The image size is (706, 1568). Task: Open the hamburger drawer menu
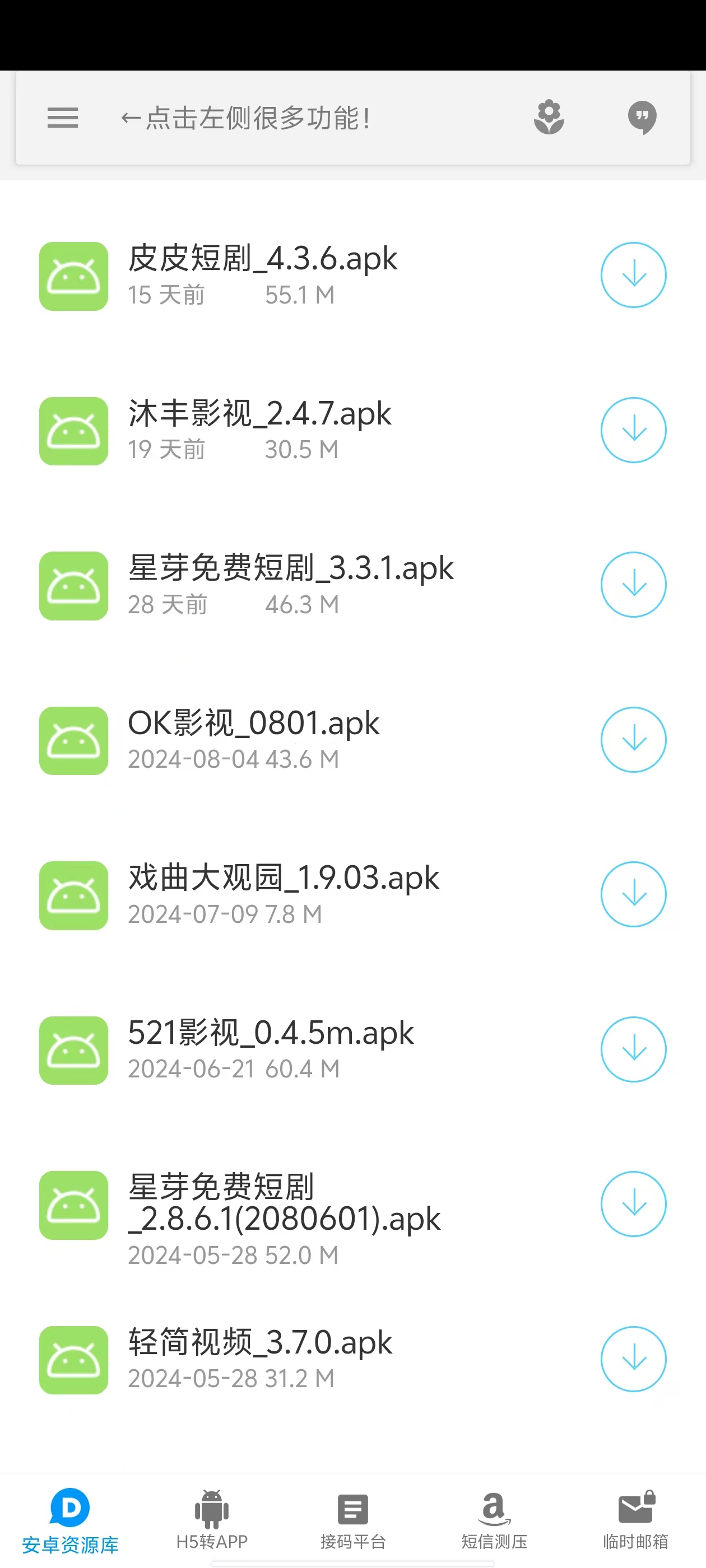(x=63, y=118)
